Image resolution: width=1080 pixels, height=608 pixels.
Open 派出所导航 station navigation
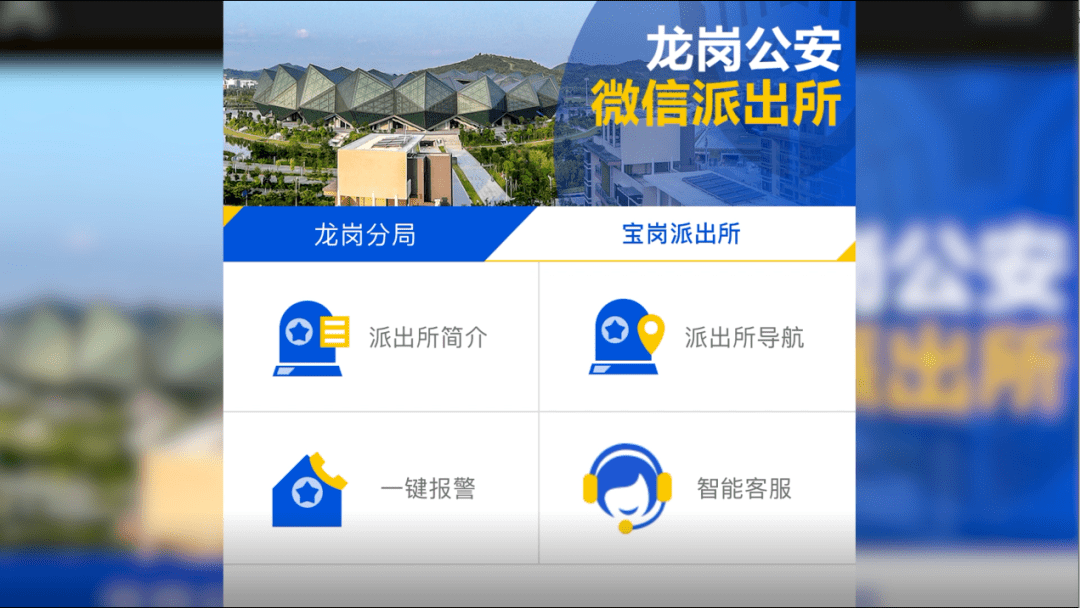pyautogui.click(x=697, y=338)
